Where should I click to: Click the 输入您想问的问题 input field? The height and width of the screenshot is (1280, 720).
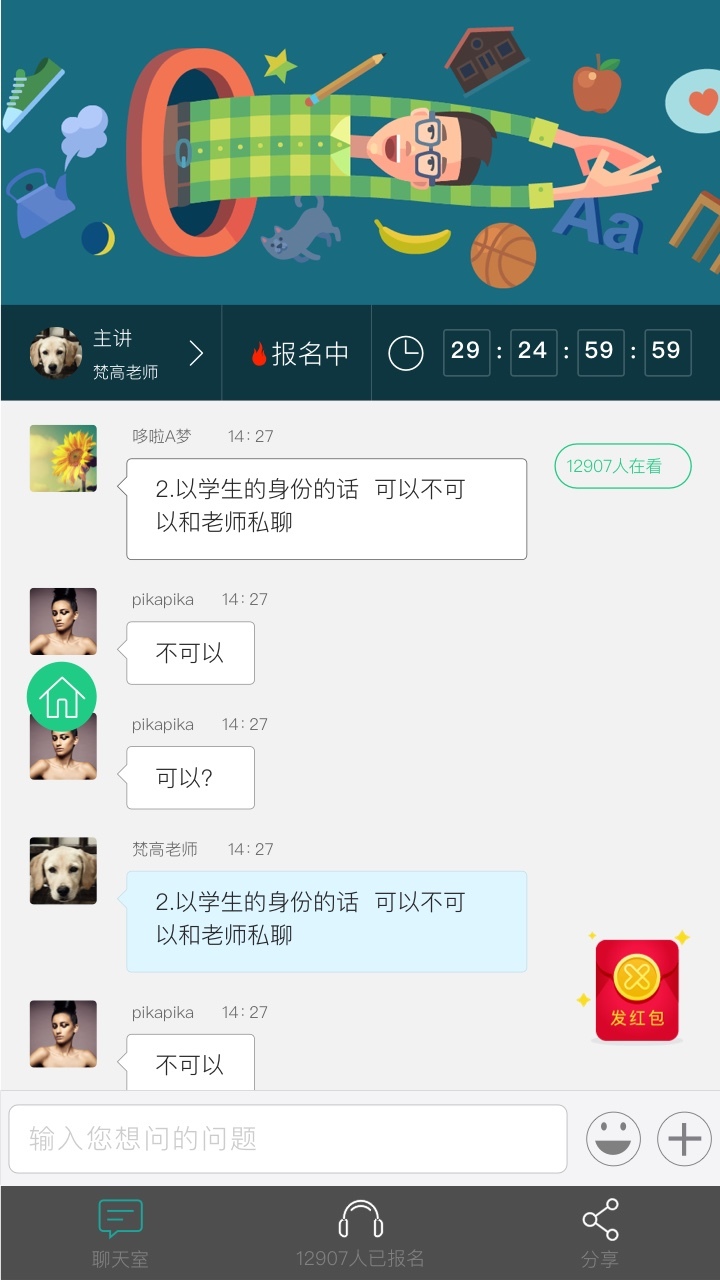[x=288, y=1138]
